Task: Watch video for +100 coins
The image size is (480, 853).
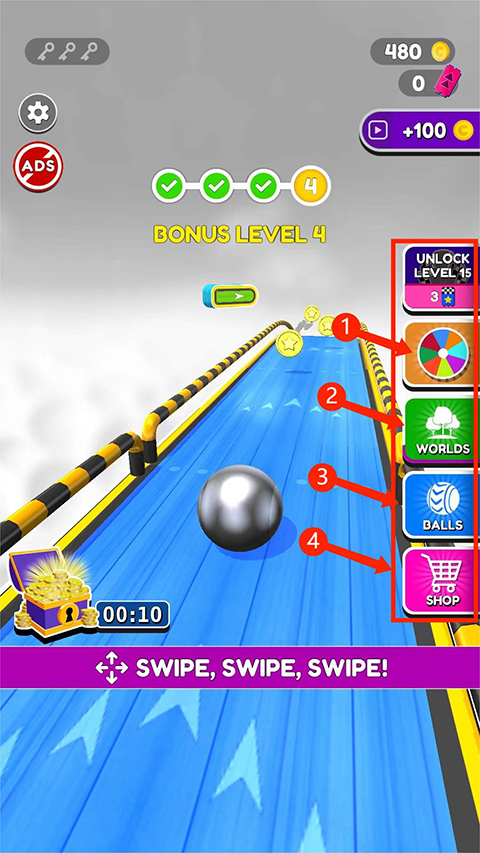Action: 420,131
